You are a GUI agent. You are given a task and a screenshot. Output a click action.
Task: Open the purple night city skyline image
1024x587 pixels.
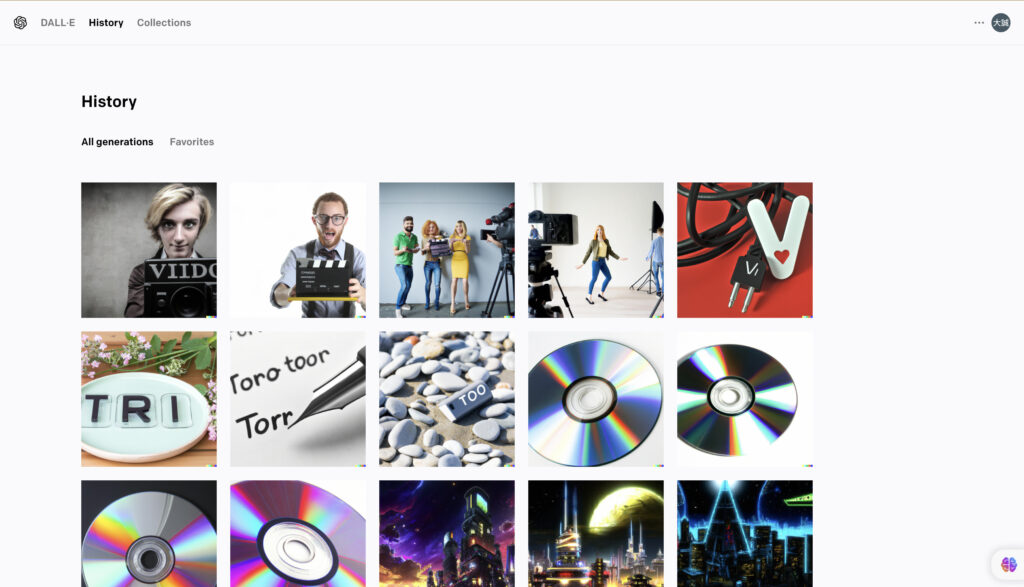pos(447,534)
